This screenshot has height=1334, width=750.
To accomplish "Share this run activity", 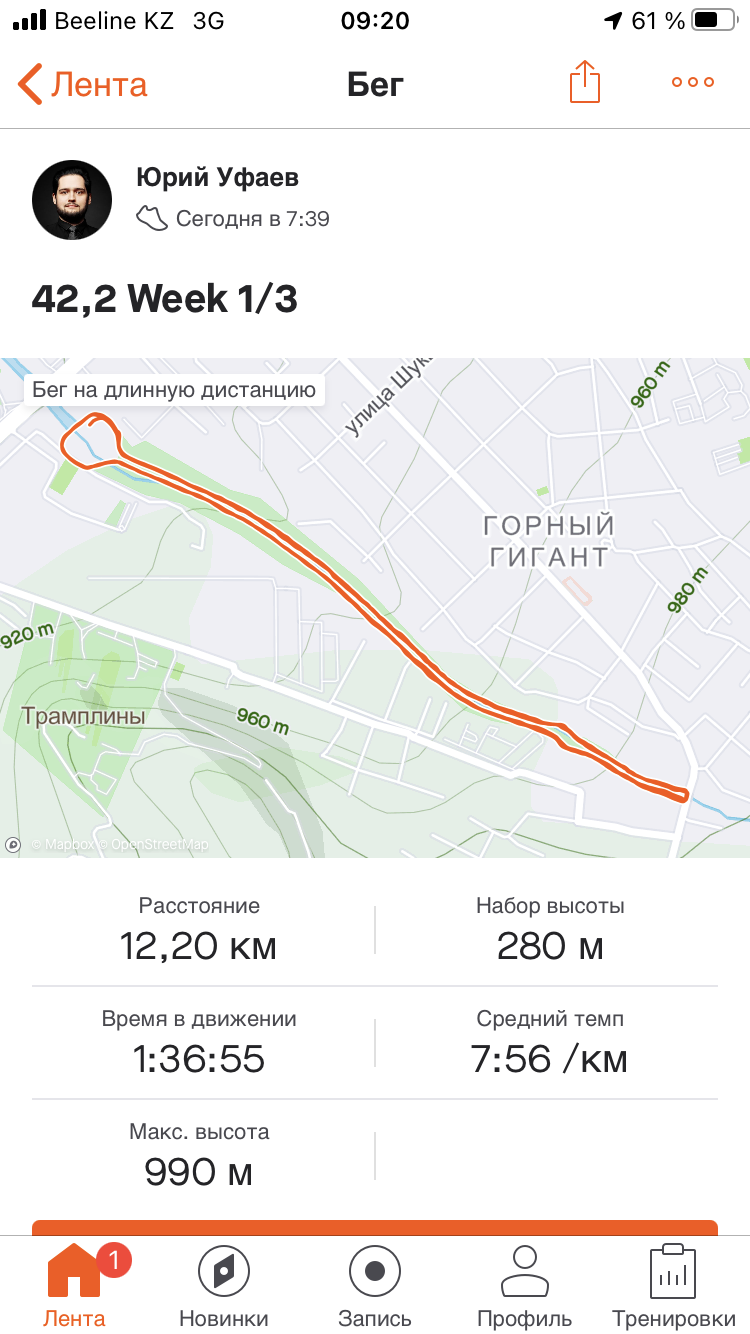I will coord(585,82).
